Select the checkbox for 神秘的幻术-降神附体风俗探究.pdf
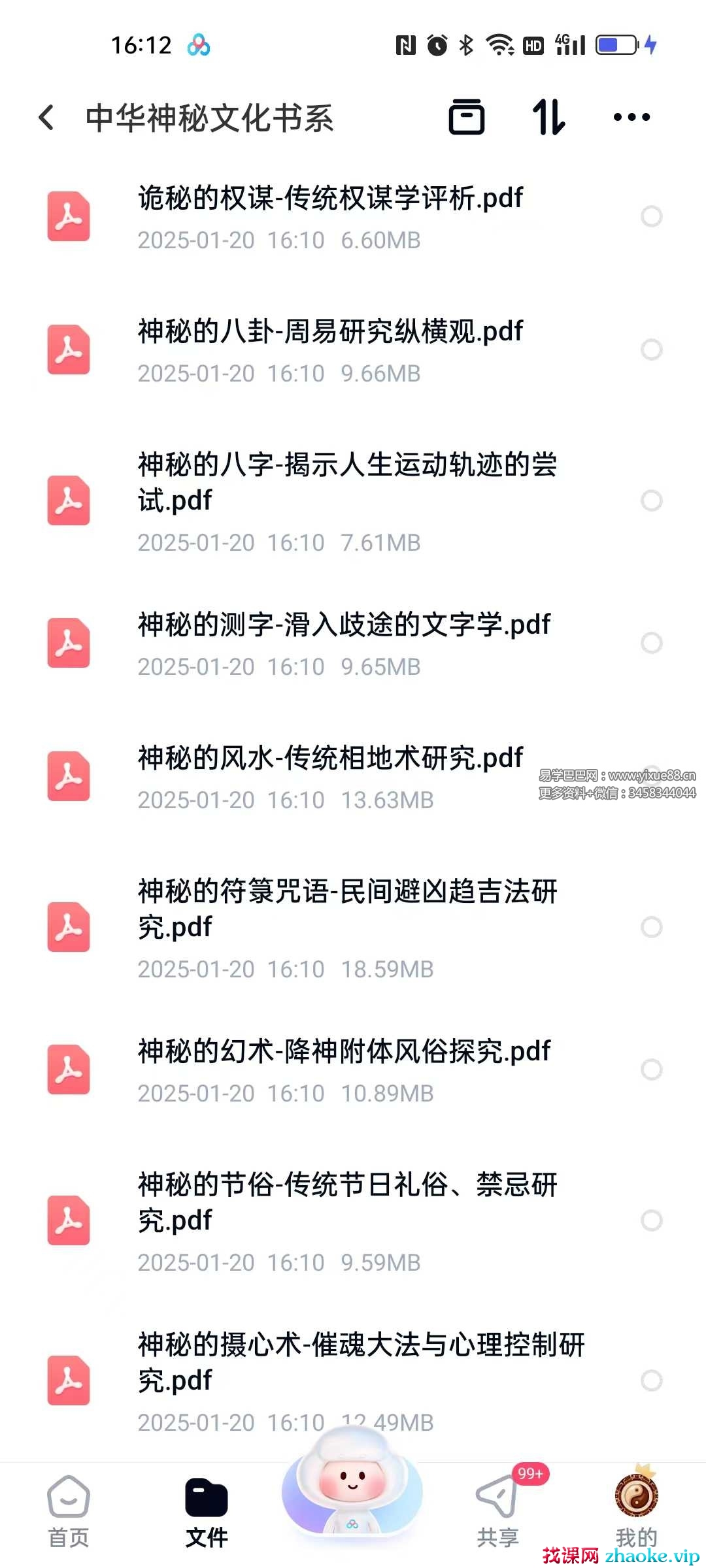 651,1070
